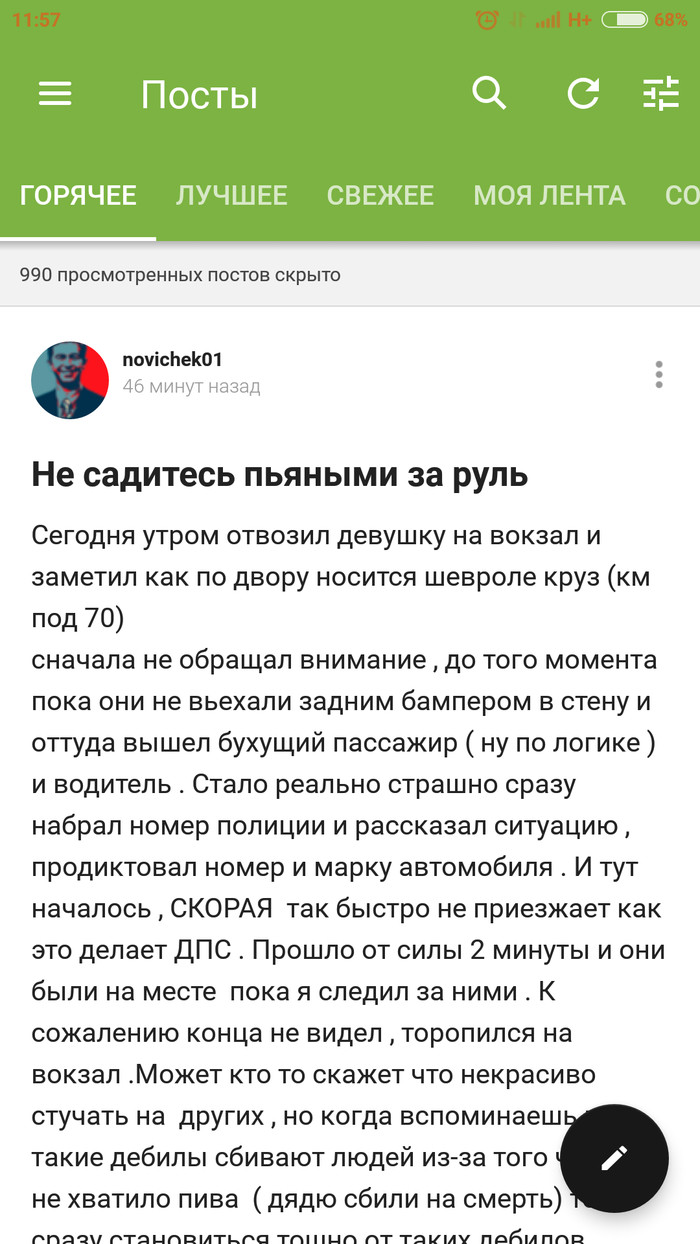This screenshot has width=700, height=1244.
Task: Open feed filter settings
Action: (x=661, y=94)
